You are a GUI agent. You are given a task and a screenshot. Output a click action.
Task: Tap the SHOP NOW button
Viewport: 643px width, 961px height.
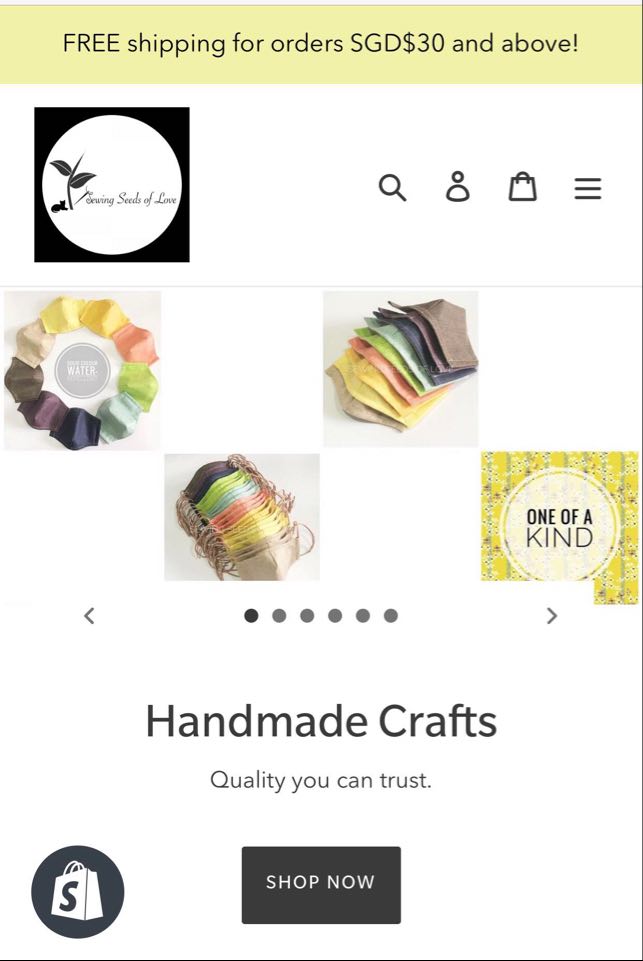(x=321, y=884)
